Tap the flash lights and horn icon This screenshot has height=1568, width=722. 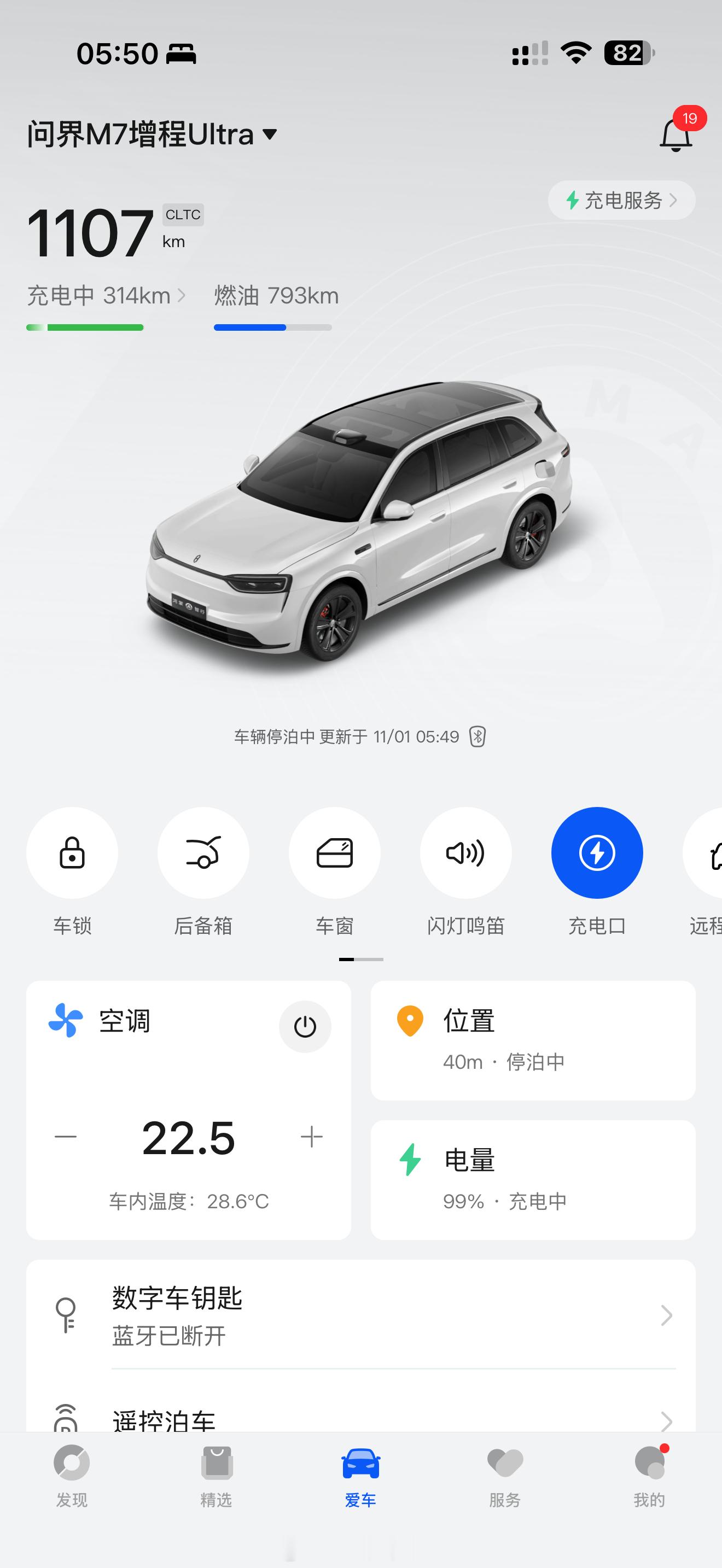(x=465, y=853)
